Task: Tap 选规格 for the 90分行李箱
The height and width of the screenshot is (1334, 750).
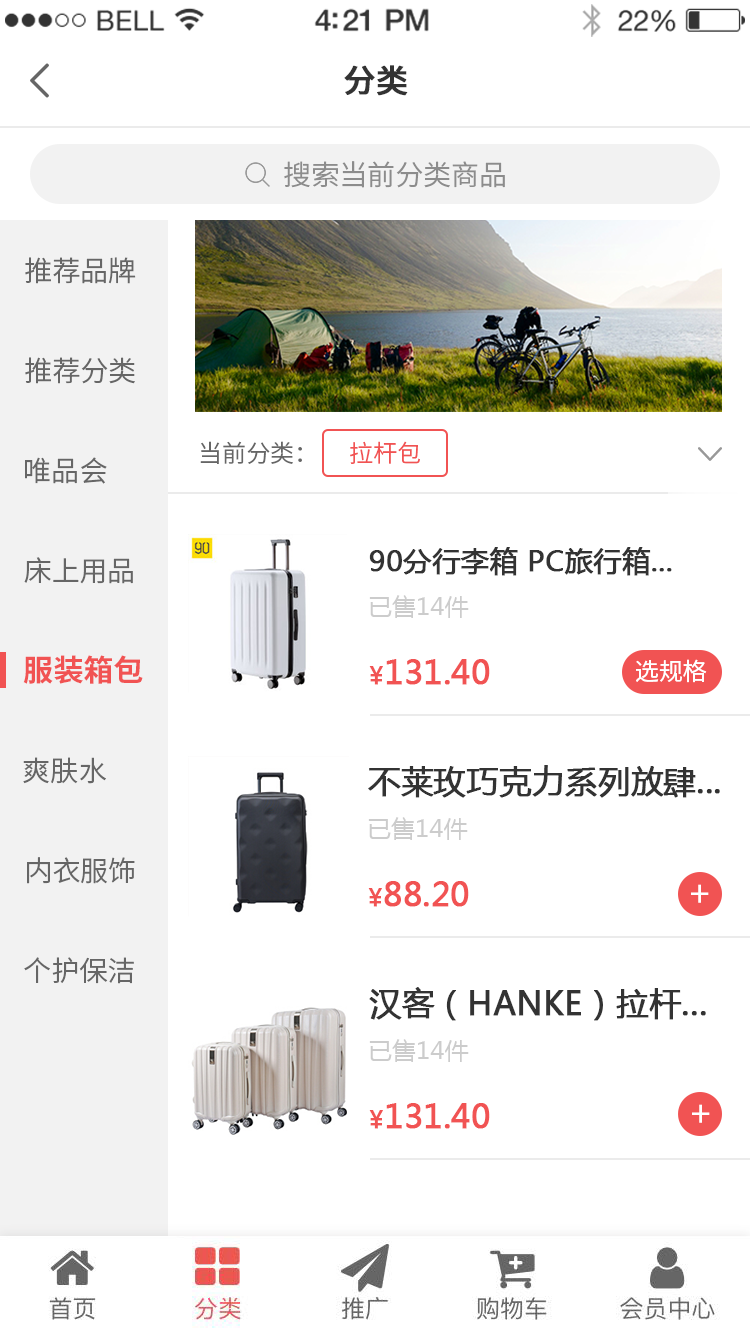Action: (671, 672)
